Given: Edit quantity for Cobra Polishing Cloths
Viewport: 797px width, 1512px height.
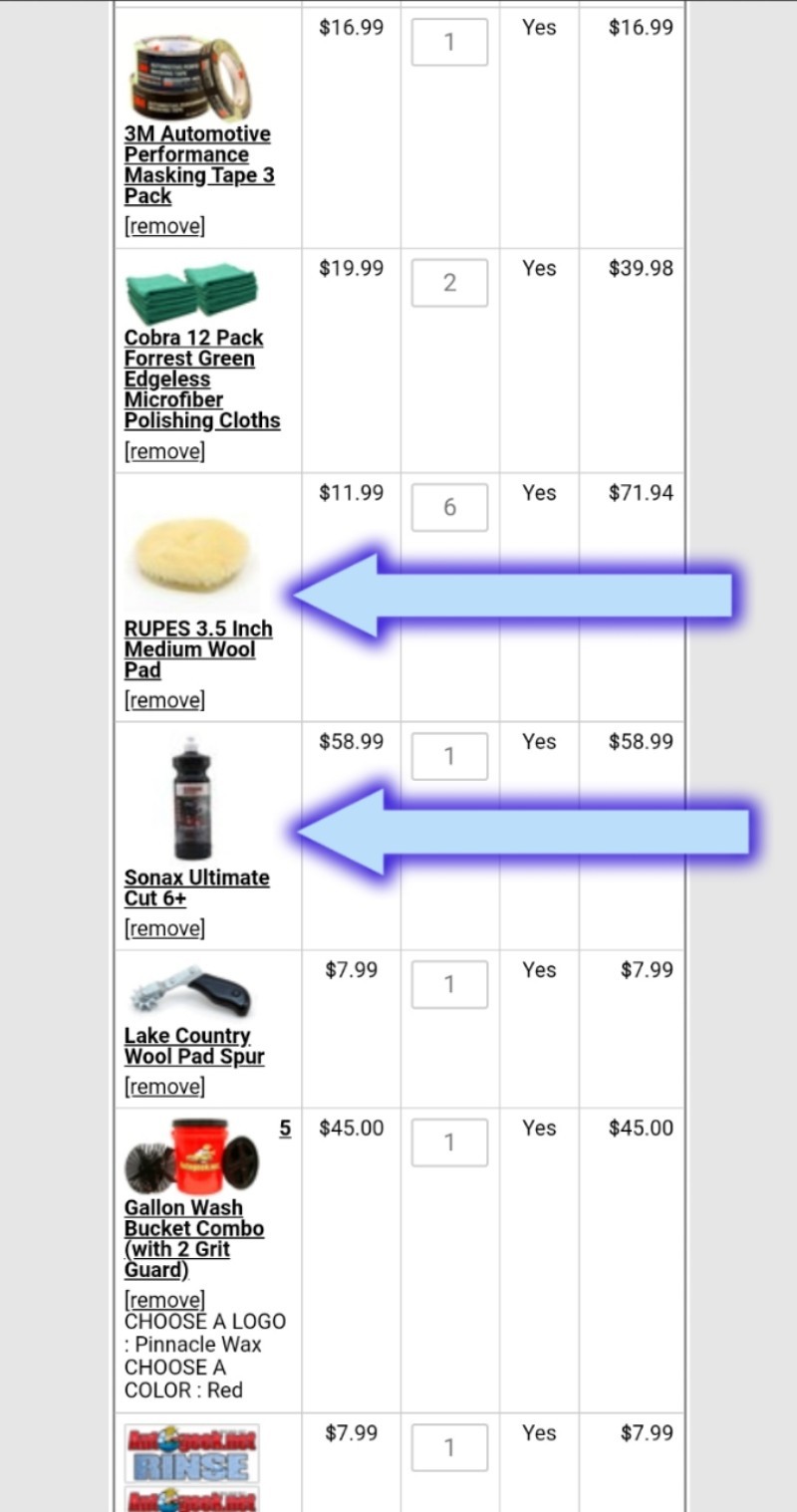Looking at the screenshot, I should click(449, 283).
